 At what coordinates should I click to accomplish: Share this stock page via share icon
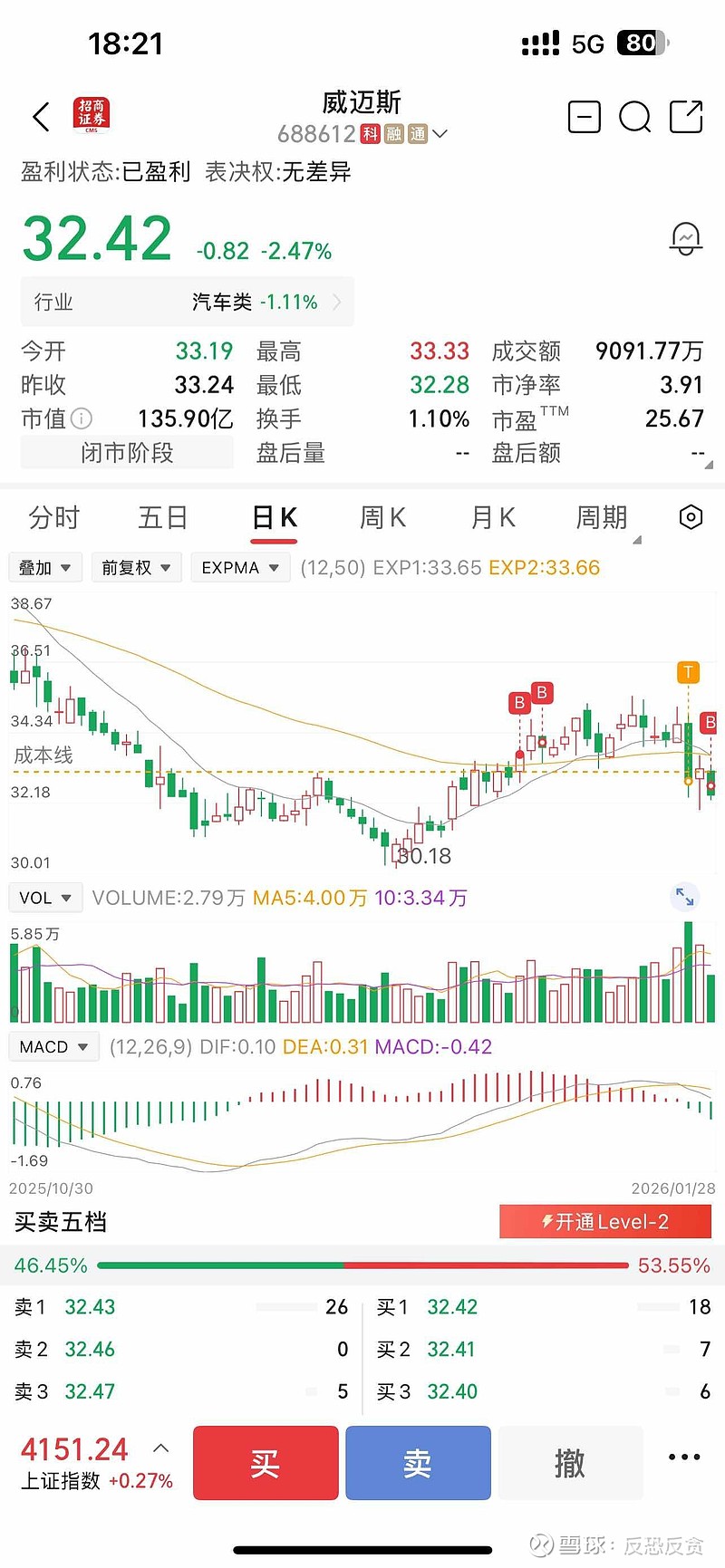tap(687, 117)
